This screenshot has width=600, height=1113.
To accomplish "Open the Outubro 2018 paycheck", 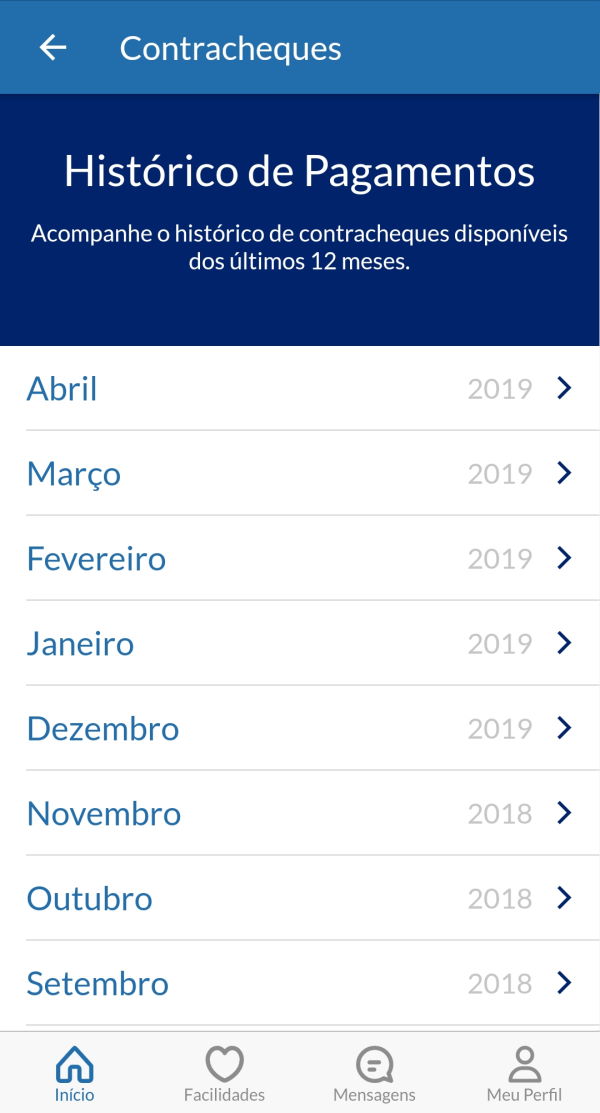I will pos(300,898).
